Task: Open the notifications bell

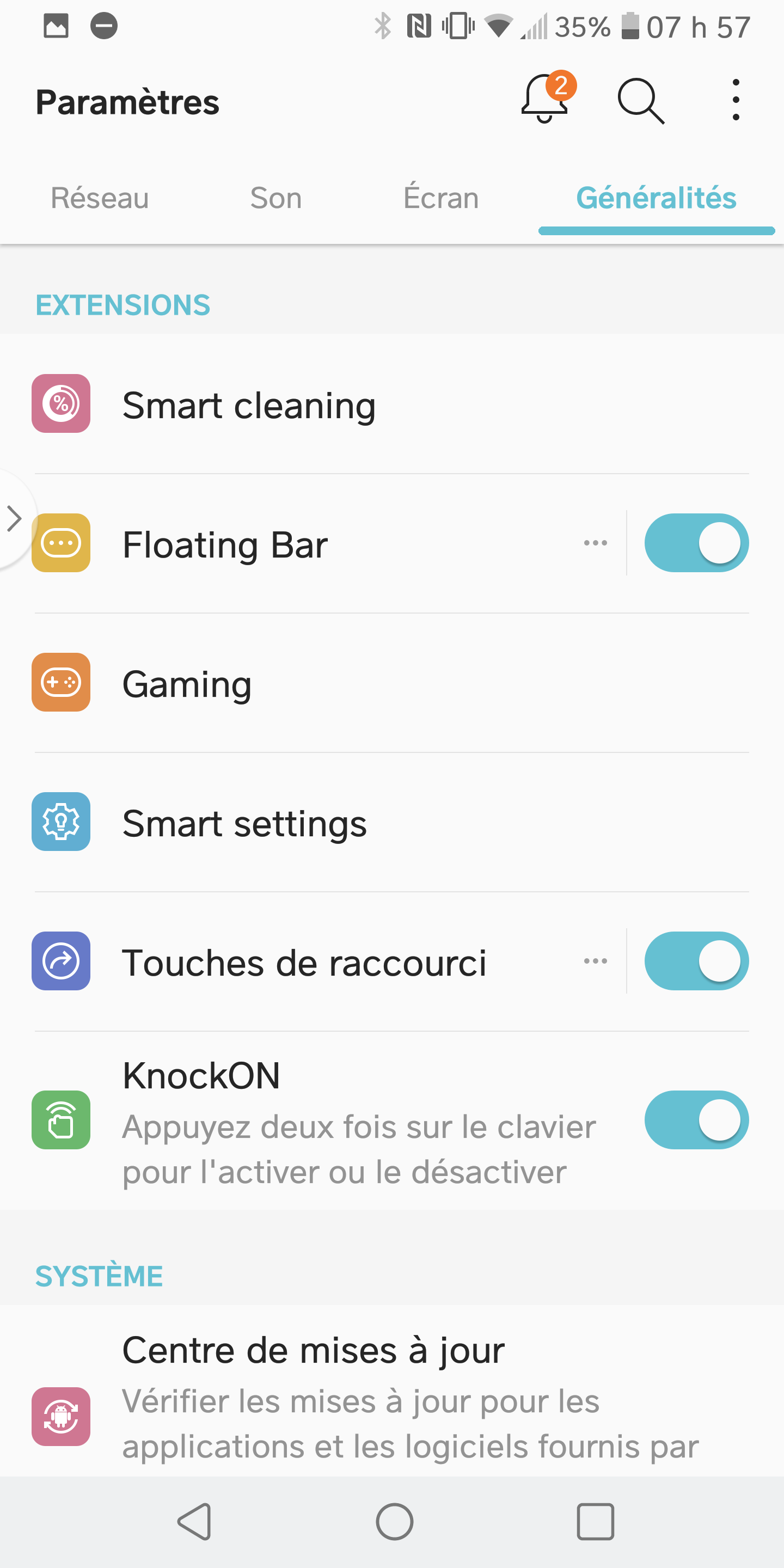Action: click(x=546, y=100)
